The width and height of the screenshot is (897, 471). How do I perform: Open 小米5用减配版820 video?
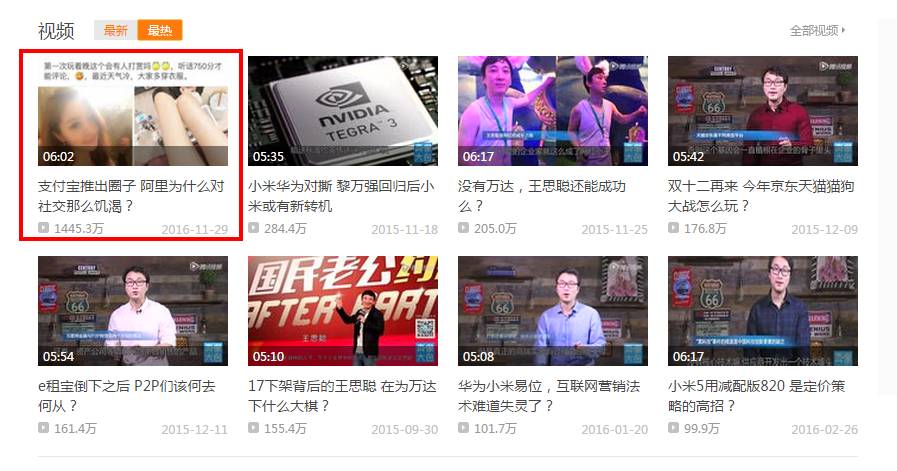pyautogui.click(x=762, y=311)
